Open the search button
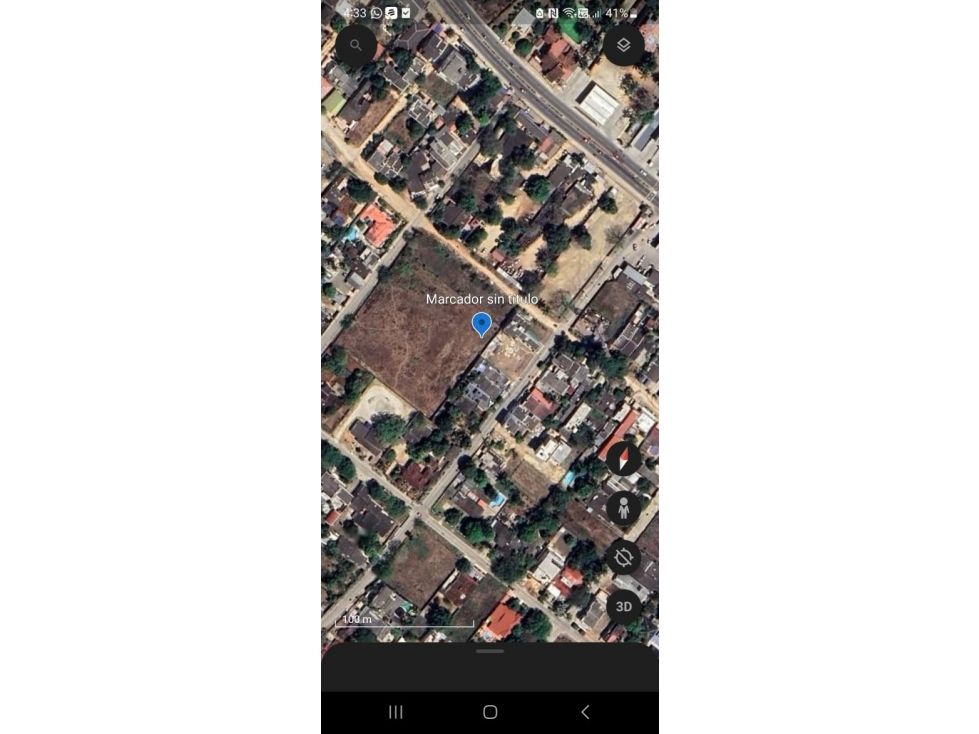 click(356, 46)
